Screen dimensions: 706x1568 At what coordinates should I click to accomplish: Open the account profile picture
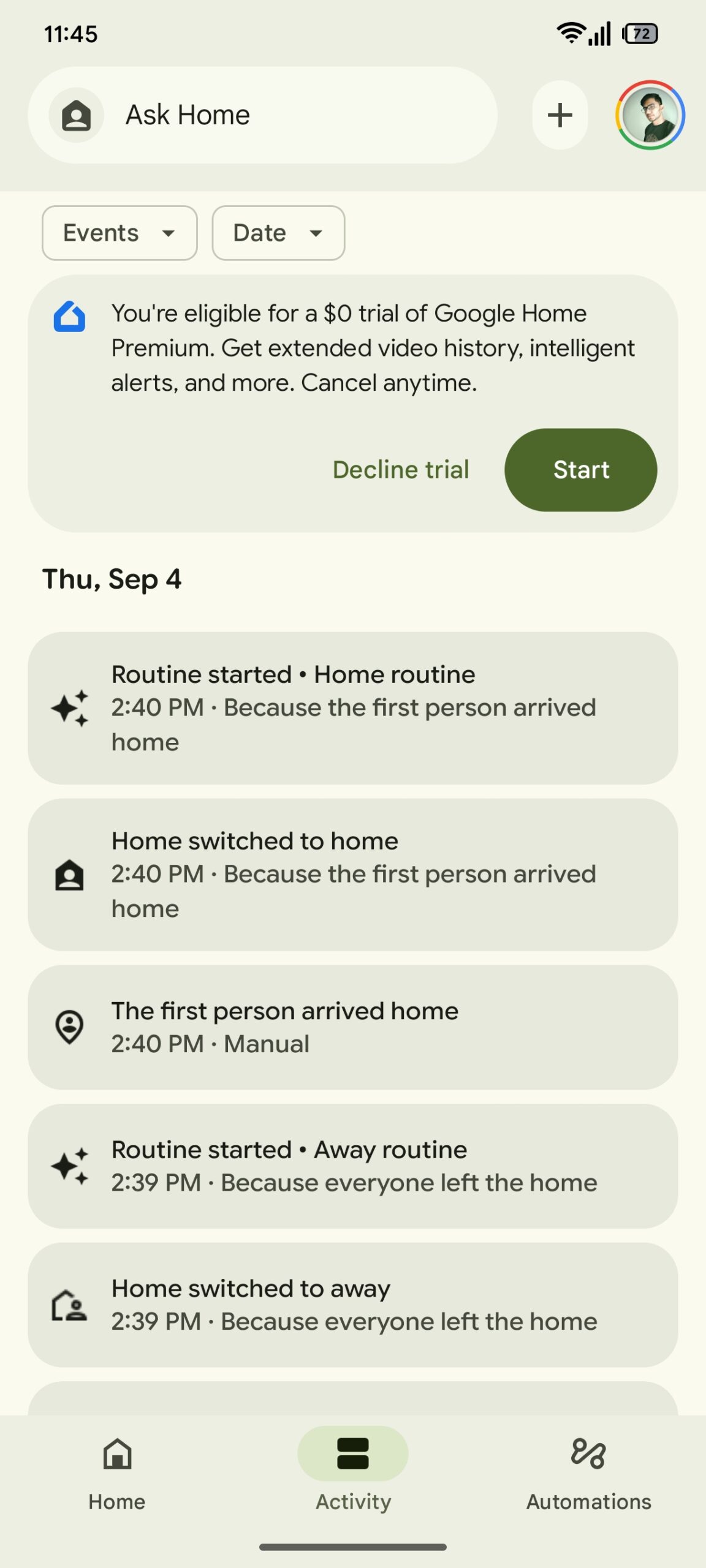coord(650,115)
